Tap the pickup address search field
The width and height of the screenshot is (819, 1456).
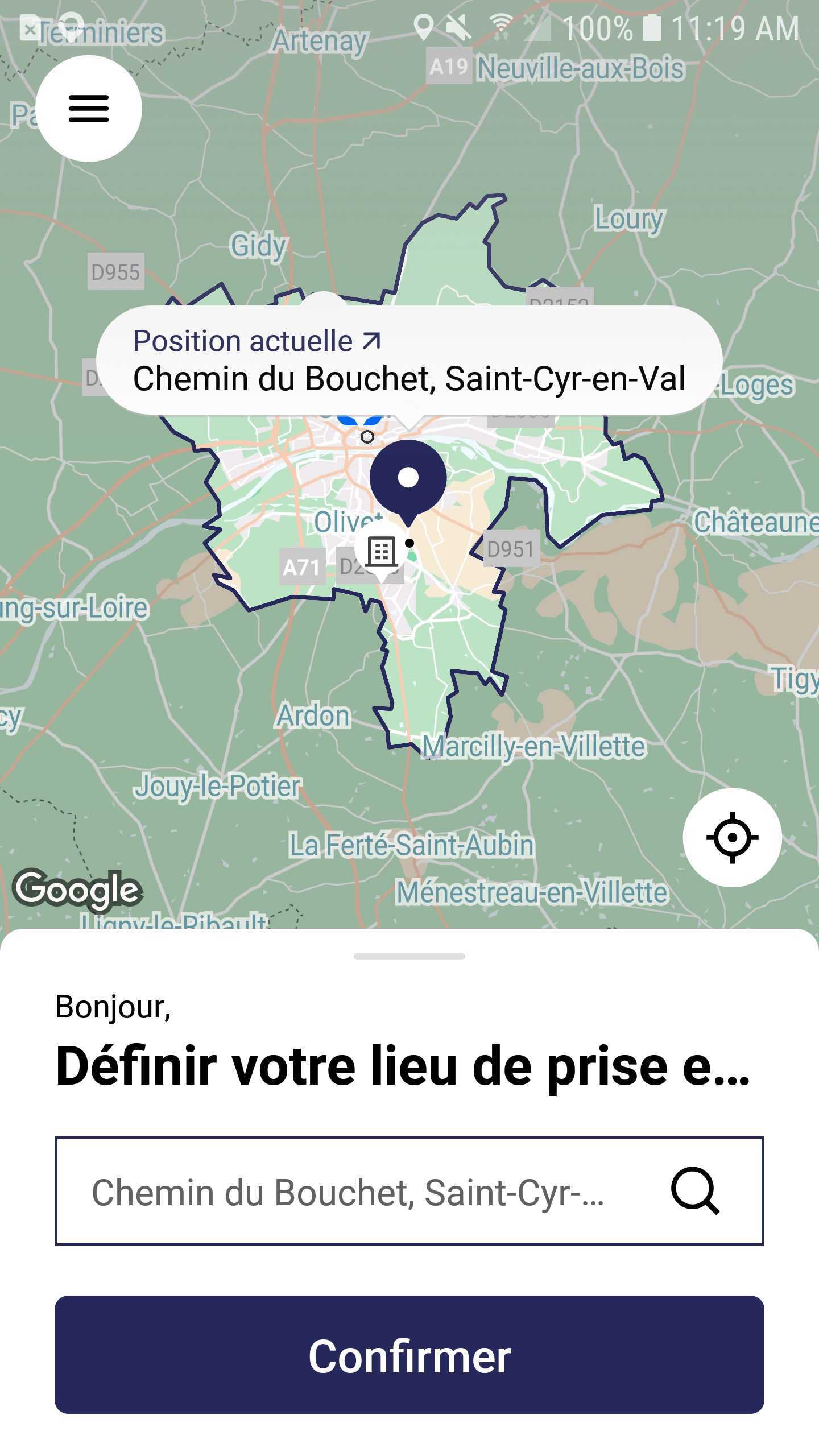click(x=409, y=1191)
